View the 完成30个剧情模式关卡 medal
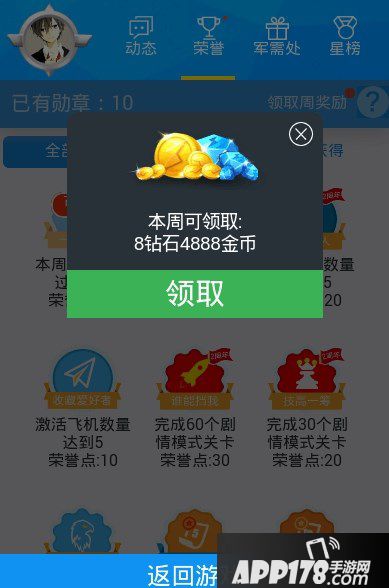Image resolution: width=389 pixels, height=588 pixels. tap(307, 409)
